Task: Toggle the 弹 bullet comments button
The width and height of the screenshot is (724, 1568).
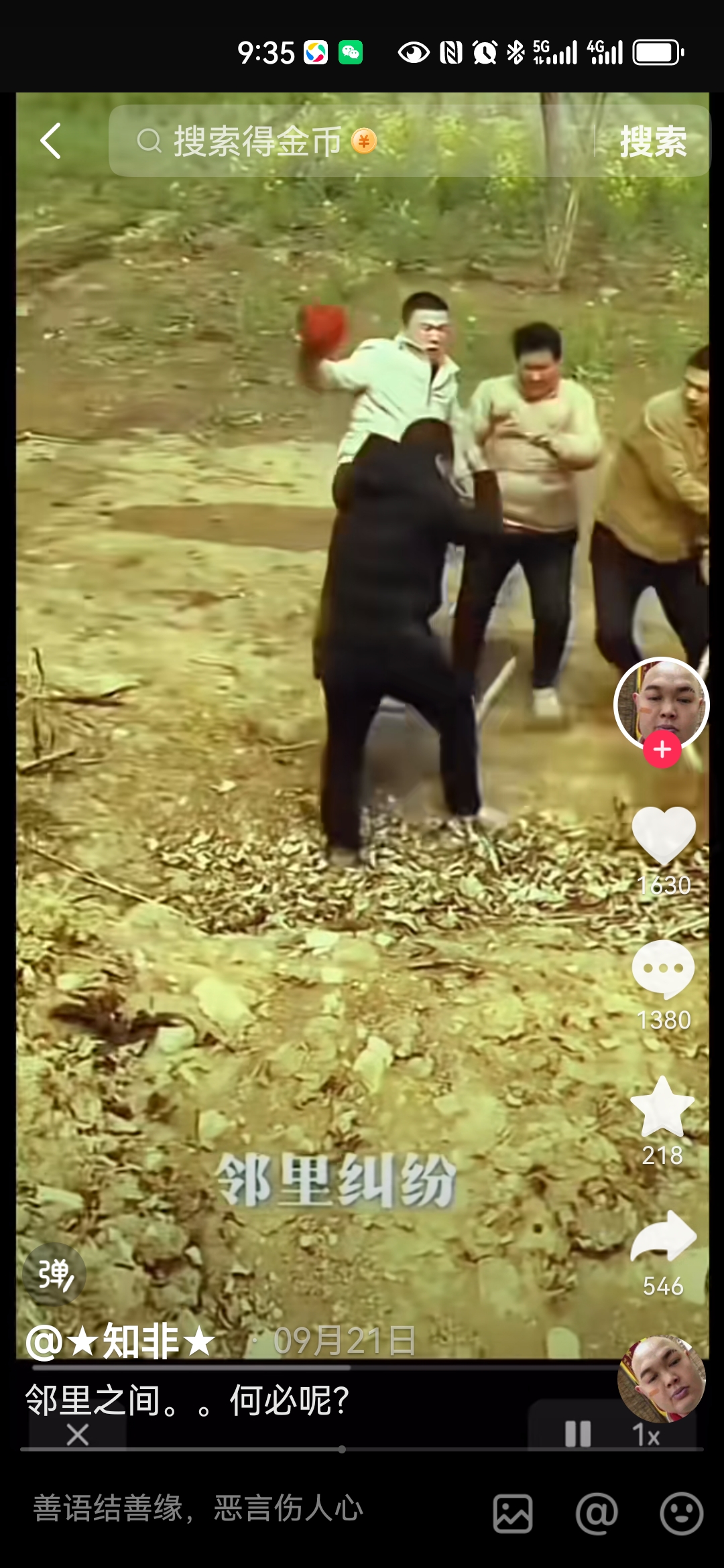Action: (55, 1274)
